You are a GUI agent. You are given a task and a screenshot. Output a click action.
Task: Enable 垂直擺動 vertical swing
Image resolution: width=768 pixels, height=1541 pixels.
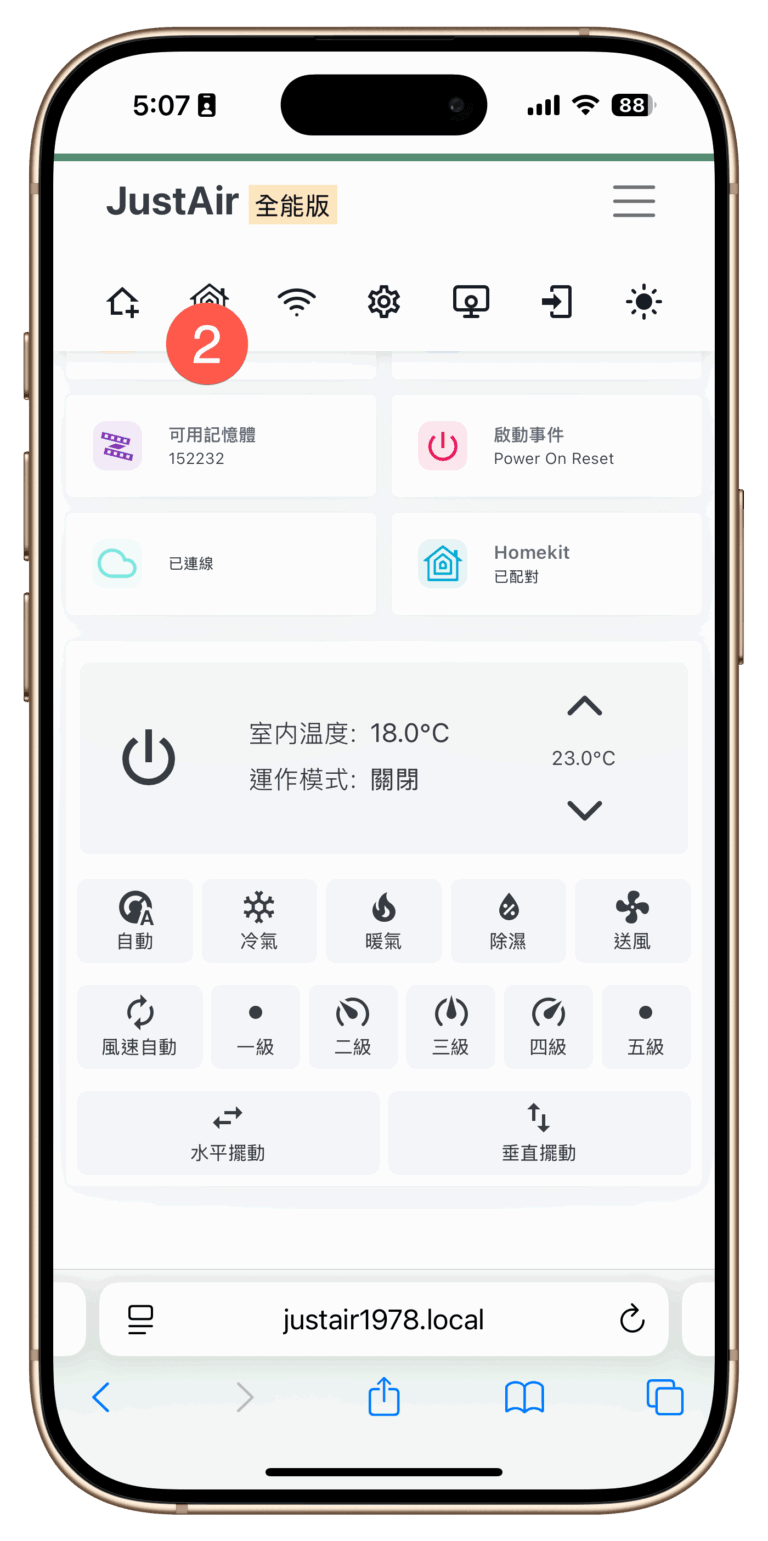tap(539, 1133)
